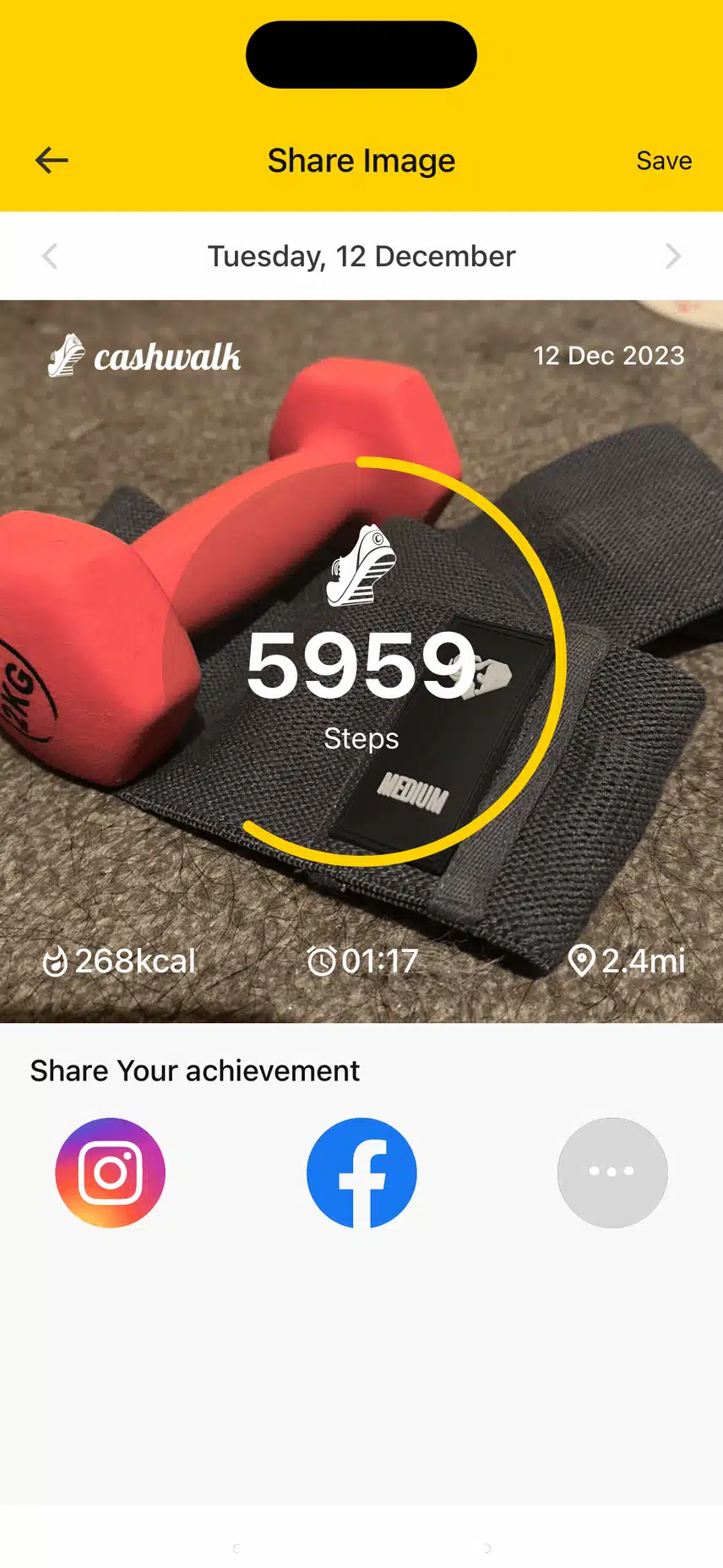723x1568 pixels.
Task: Go back using the arrow
Action: (x=52, y=160)
